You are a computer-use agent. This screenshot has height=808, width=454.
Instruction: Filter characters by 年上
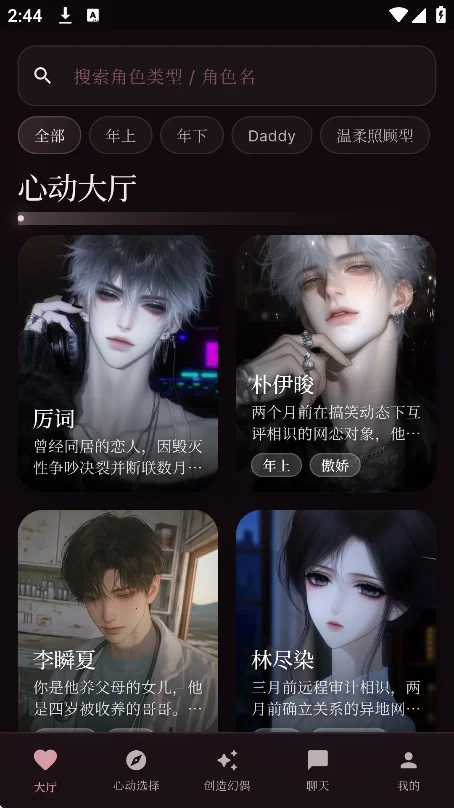[121, 136]
